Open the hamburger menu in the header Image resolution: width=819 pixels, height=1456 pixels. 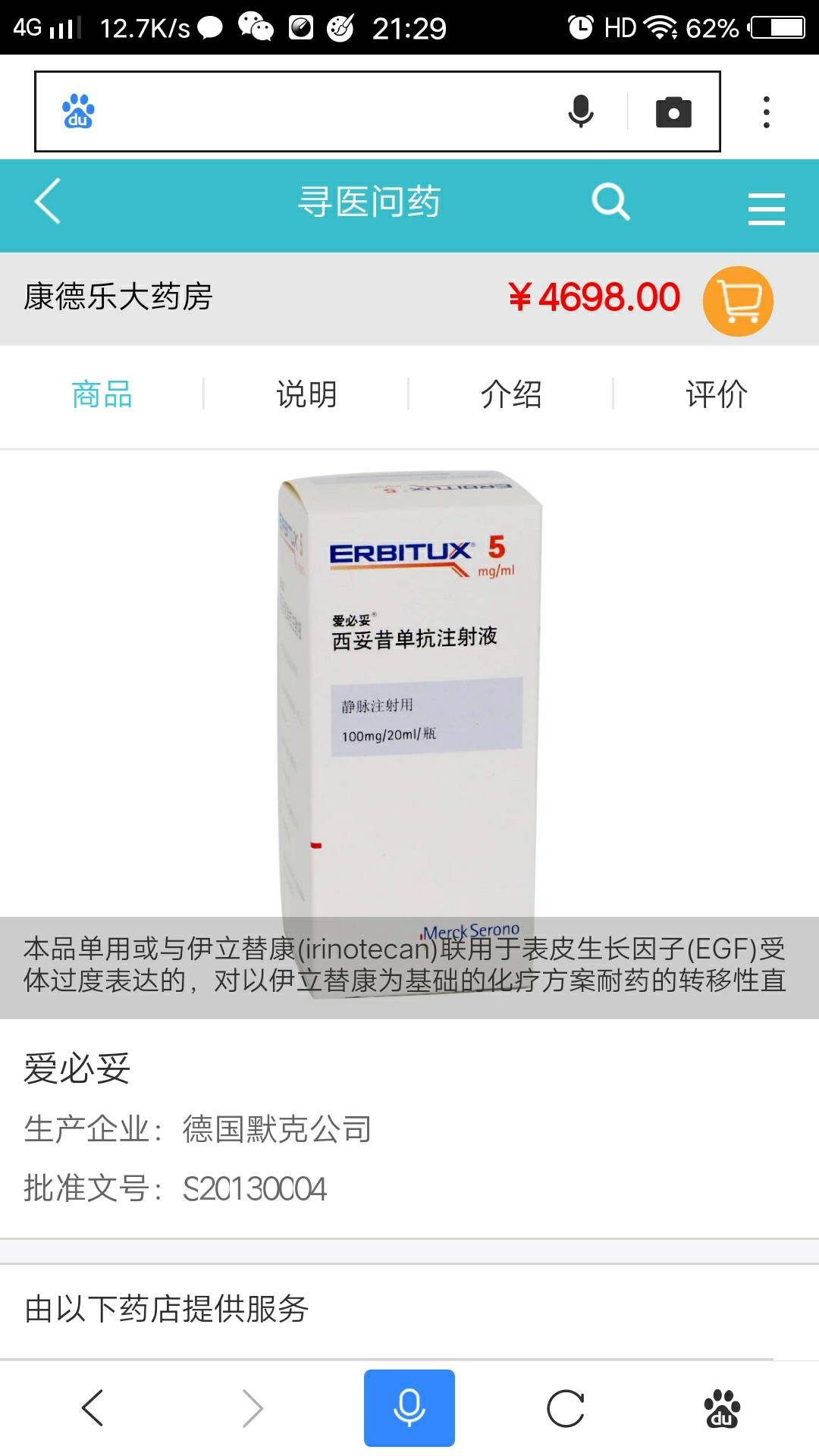click(x=766, y=208)
